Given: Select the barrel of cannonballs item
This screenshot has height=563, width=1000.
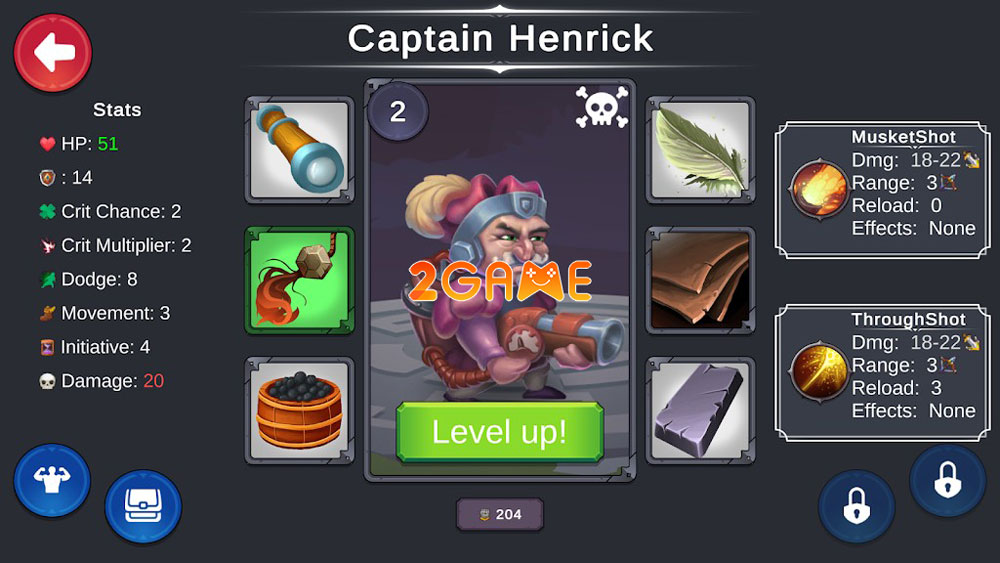Looking at the screenshot, I should pos(300,410).
